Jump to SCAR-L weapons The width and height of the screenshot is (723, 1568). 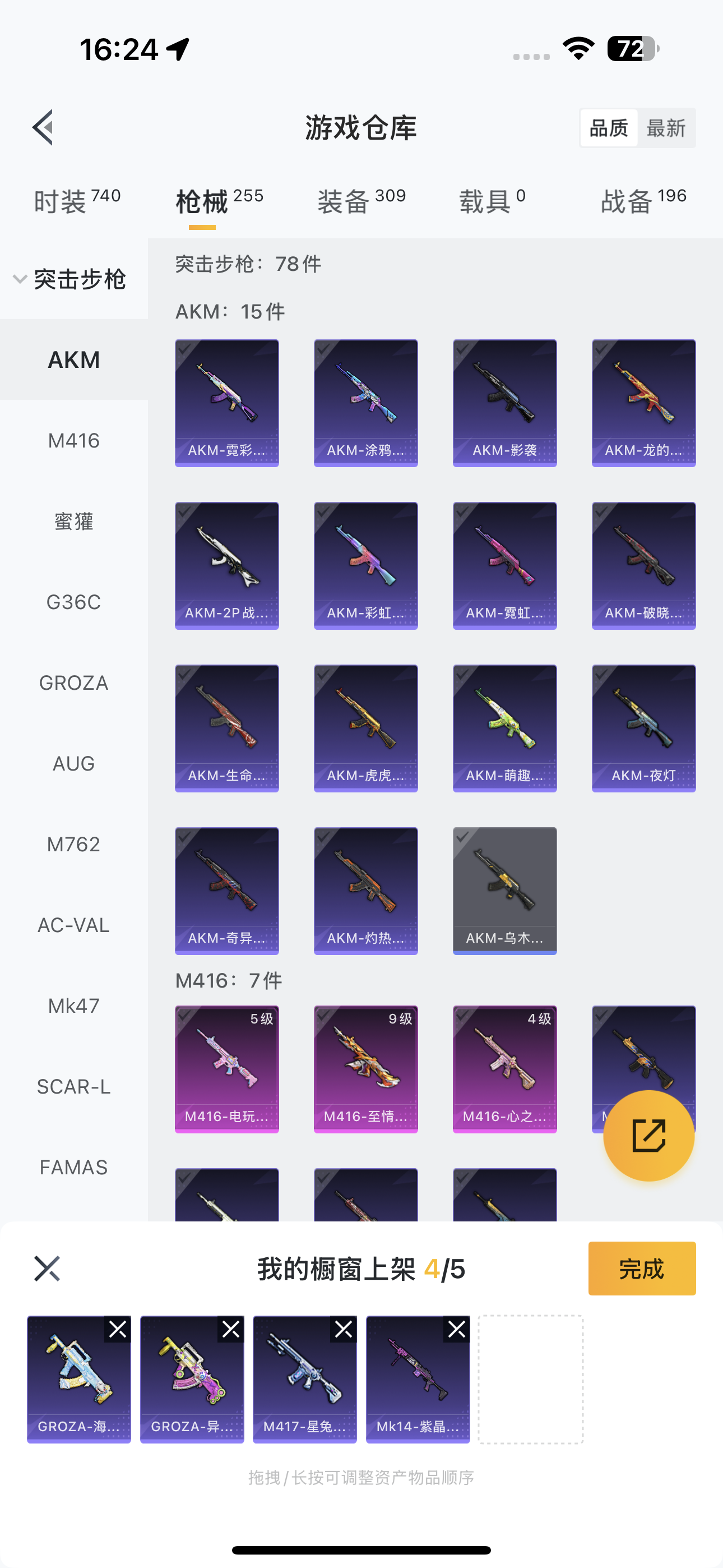(x=73, y=1086)
